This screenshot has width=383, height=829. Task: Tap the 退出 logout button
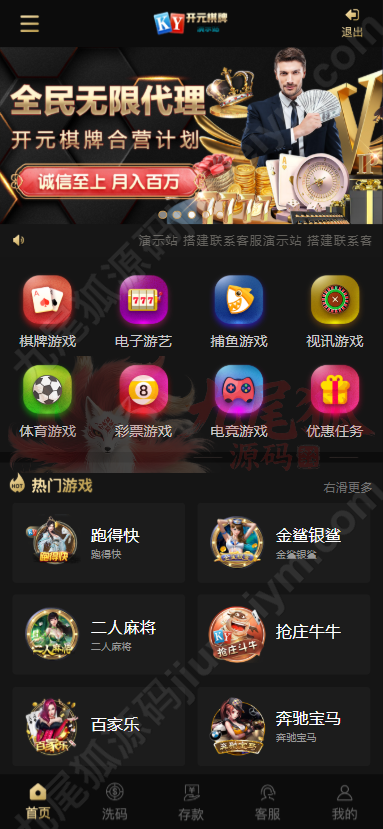[352, 23]
